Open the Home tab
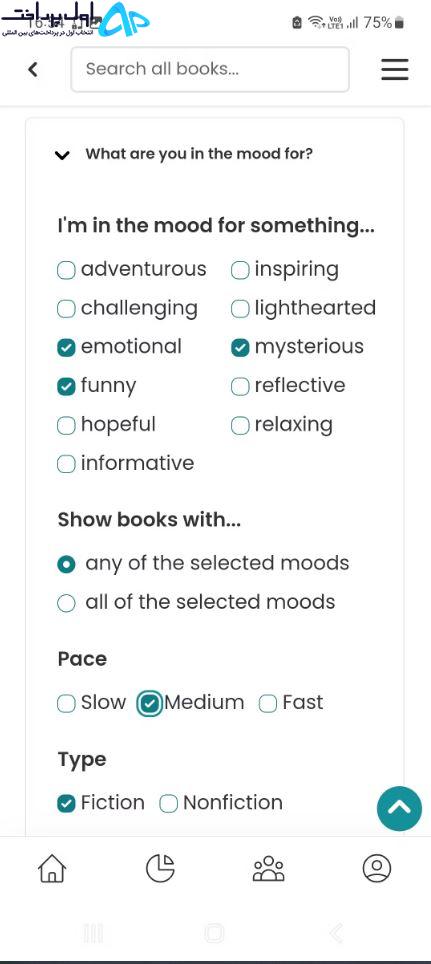Image resolution: width=431 pixels, height=964 pixels. tap(52, 869)
